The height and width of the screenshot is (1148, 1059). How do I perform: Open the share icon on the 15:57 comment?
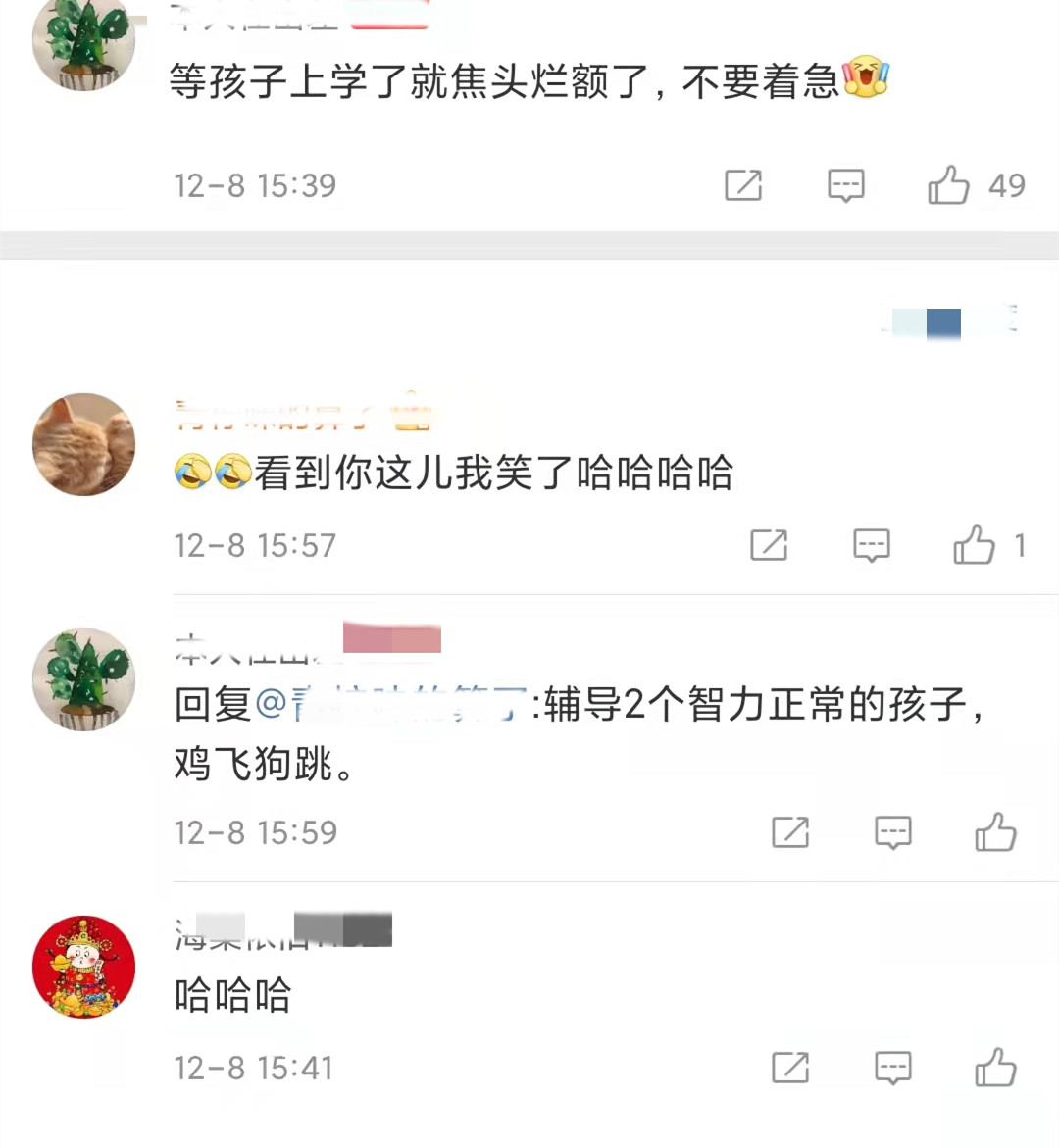tap(770, 546)
